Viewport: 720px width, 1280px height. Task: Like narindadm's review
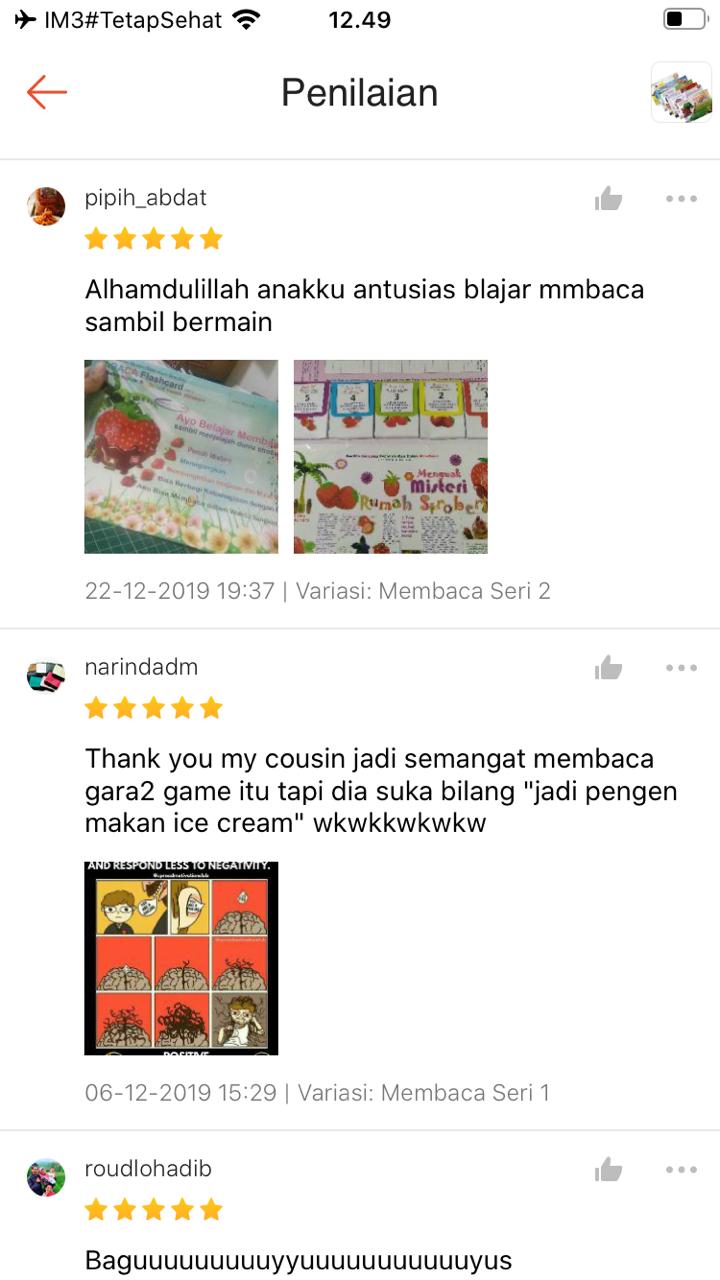[608, 668]
